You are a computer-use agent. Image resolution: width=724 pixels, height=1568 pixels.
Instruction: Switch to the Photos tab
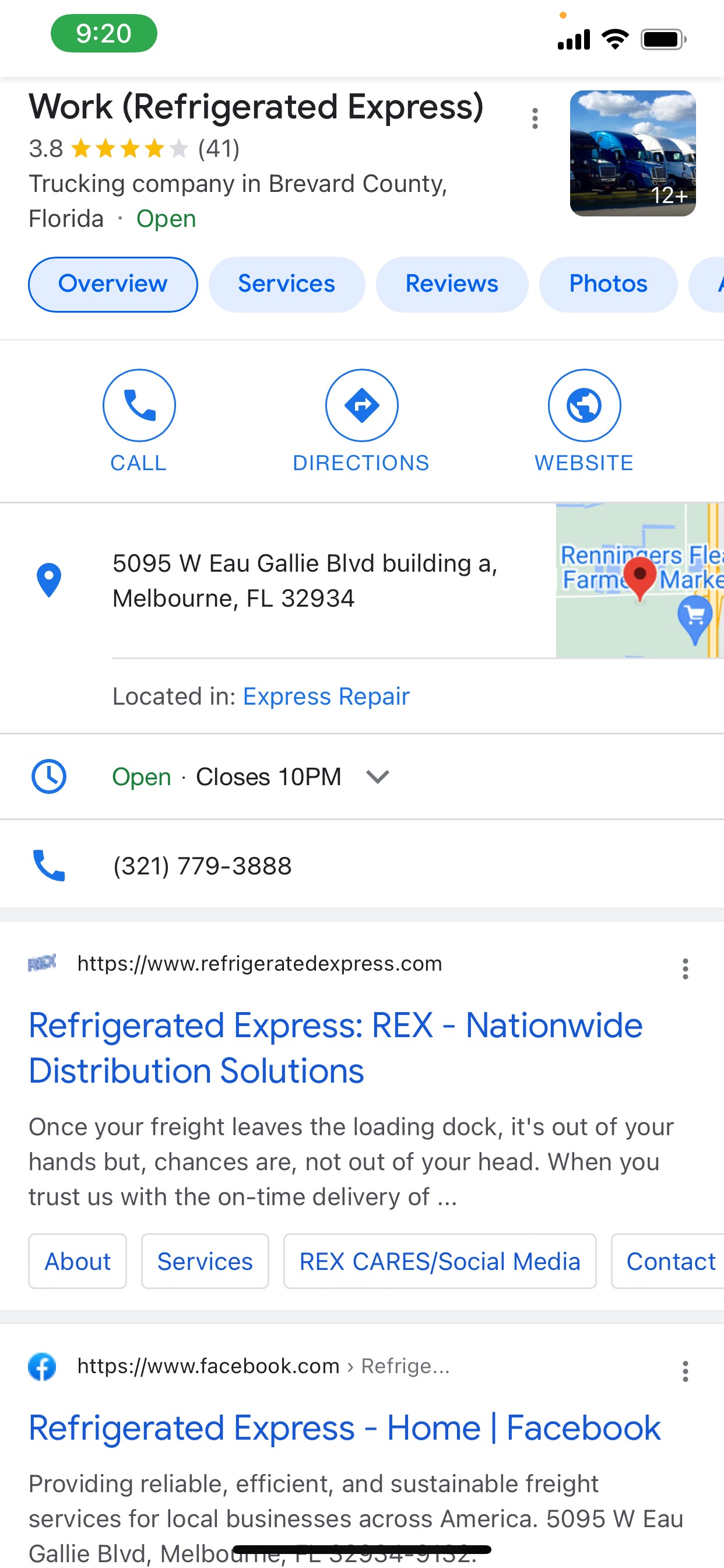[609, 284]
